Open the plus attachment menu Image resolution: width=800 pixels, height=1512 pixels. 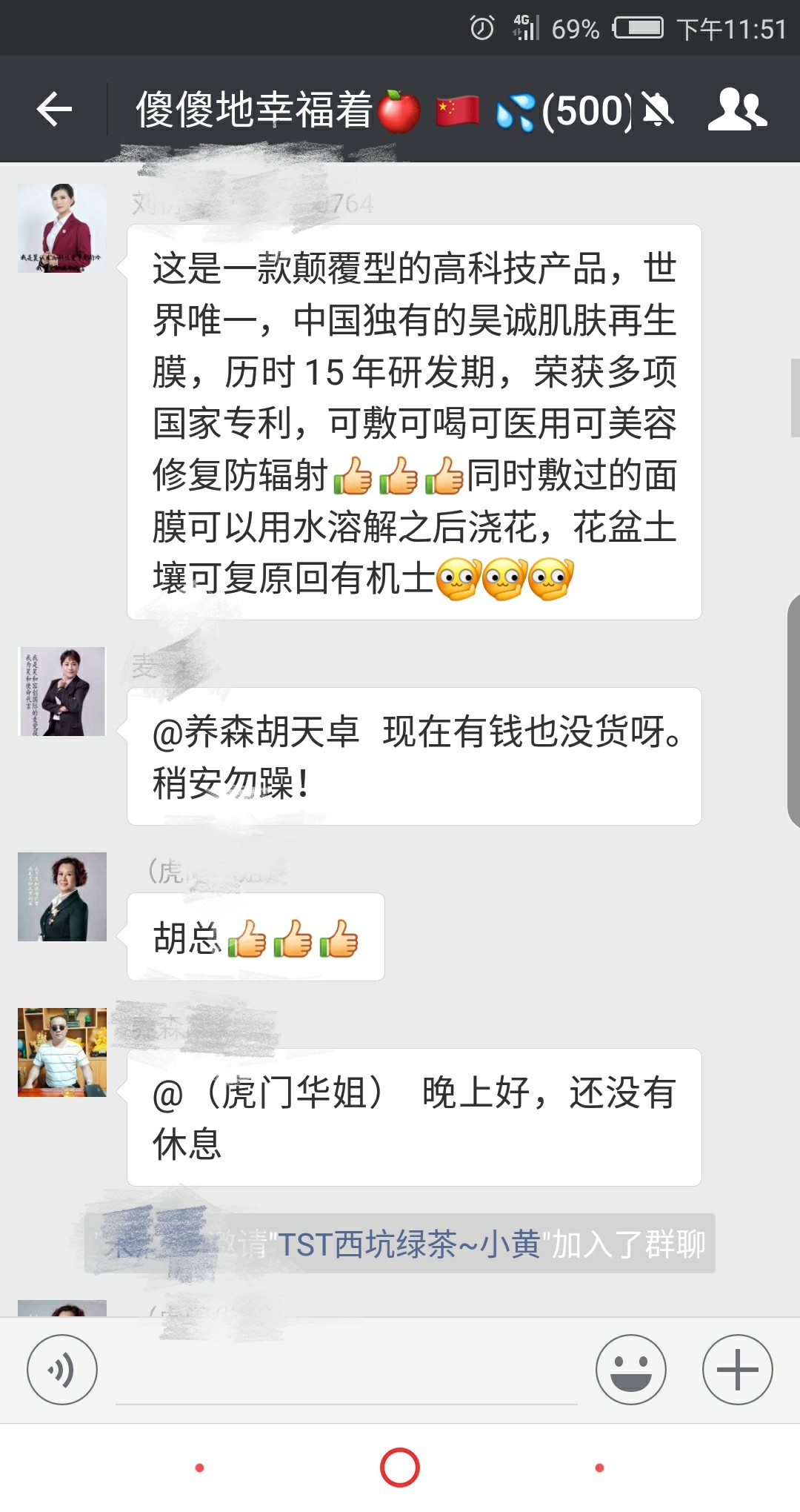coord(737,1369)
